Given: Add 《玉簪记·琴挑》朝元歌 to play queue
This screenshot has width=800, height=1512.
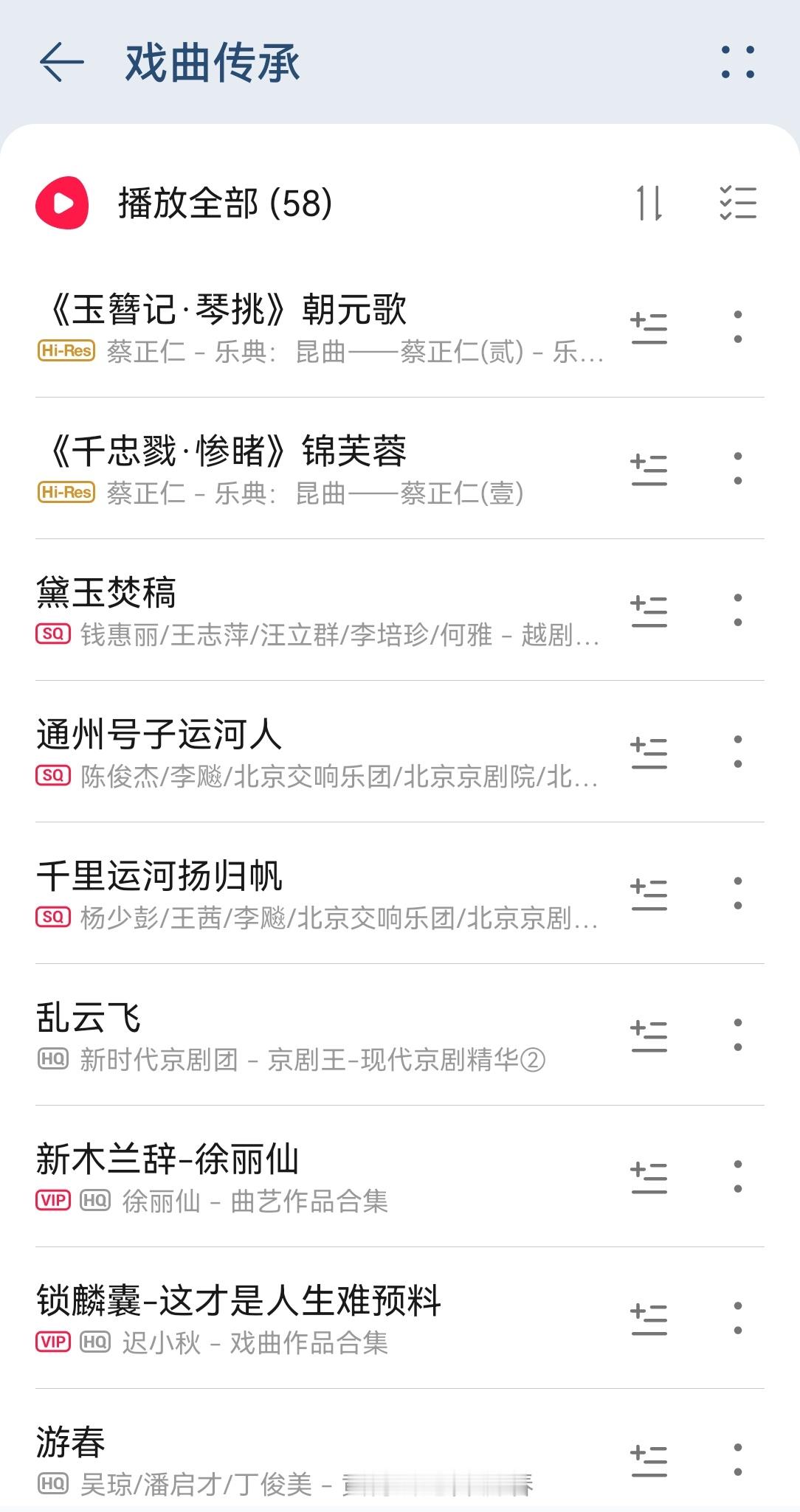Looking at the screenshot, I should click(649, 327).
